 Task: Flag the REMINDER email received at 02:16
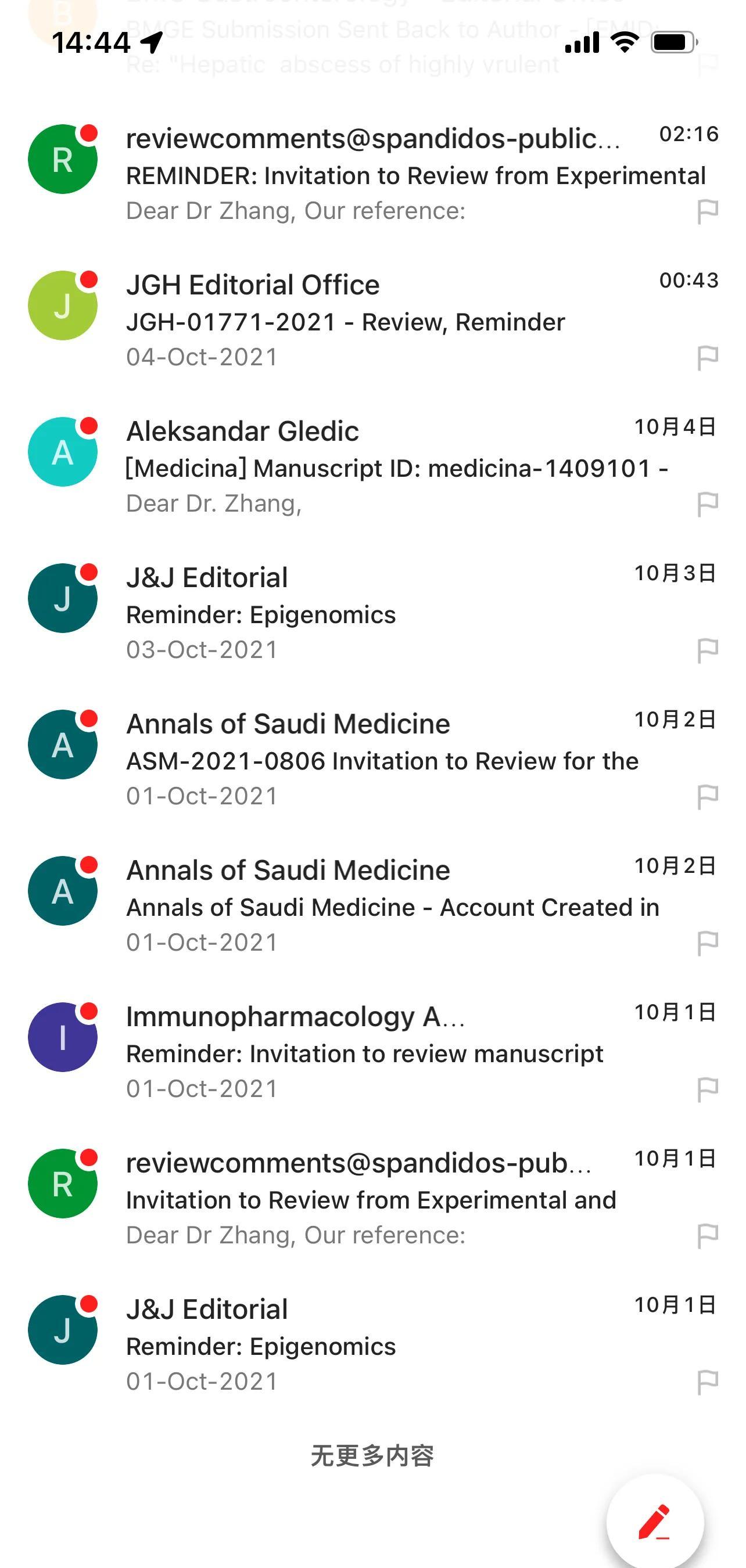pos(708,212)
